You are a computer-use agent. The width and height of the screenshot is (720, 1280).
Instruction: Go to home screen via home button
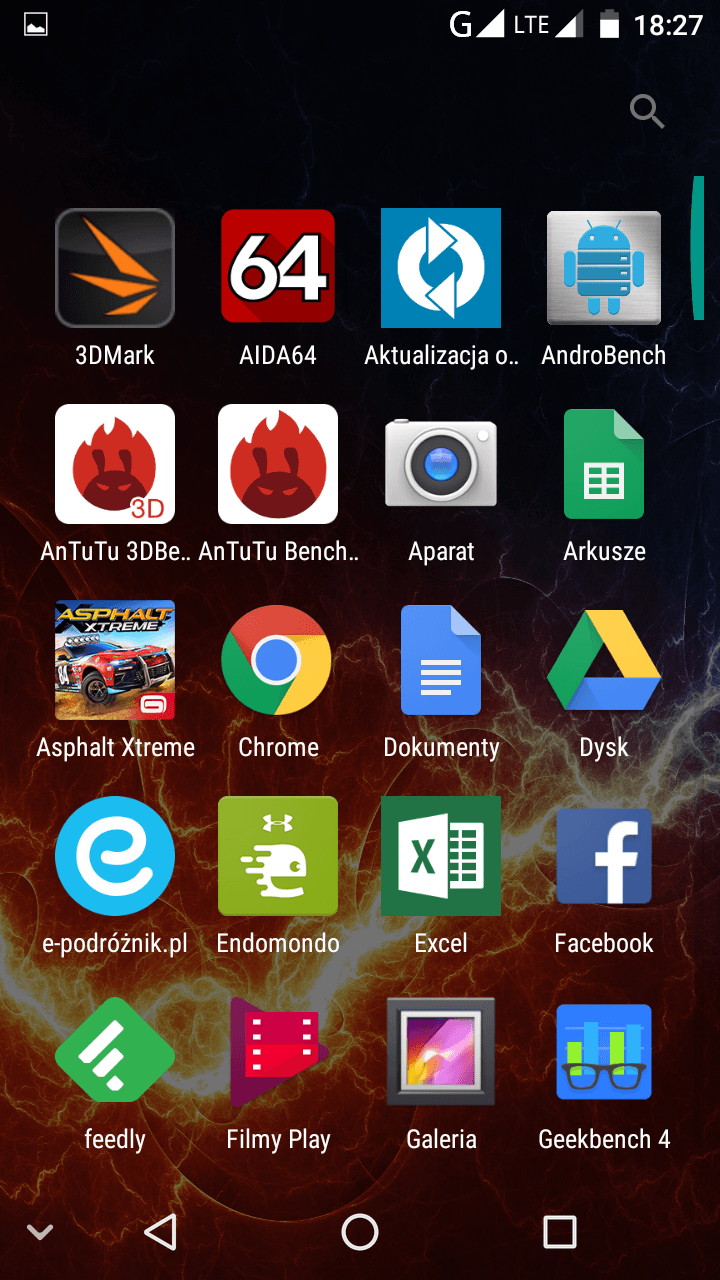click(360, 1232)
